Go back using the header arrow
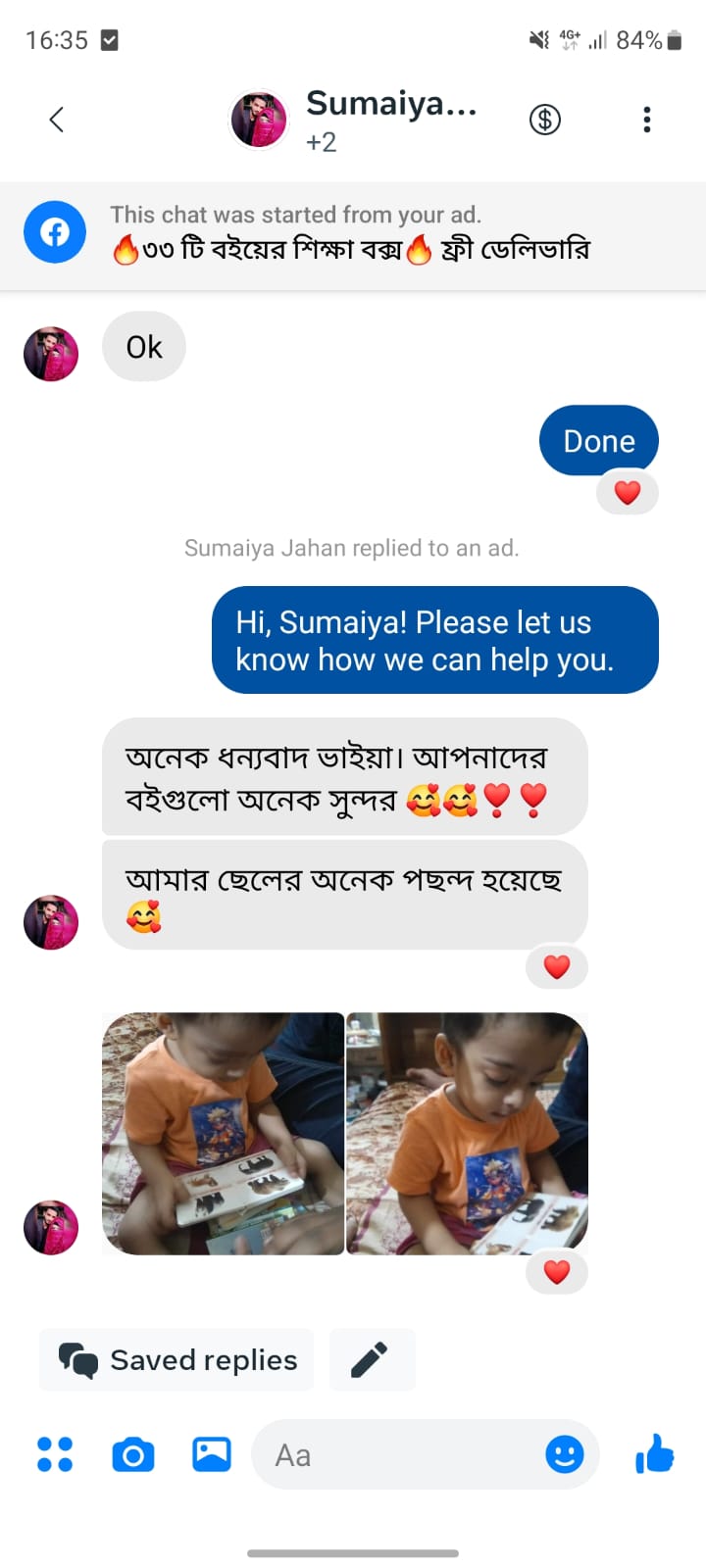 [57, 120]
